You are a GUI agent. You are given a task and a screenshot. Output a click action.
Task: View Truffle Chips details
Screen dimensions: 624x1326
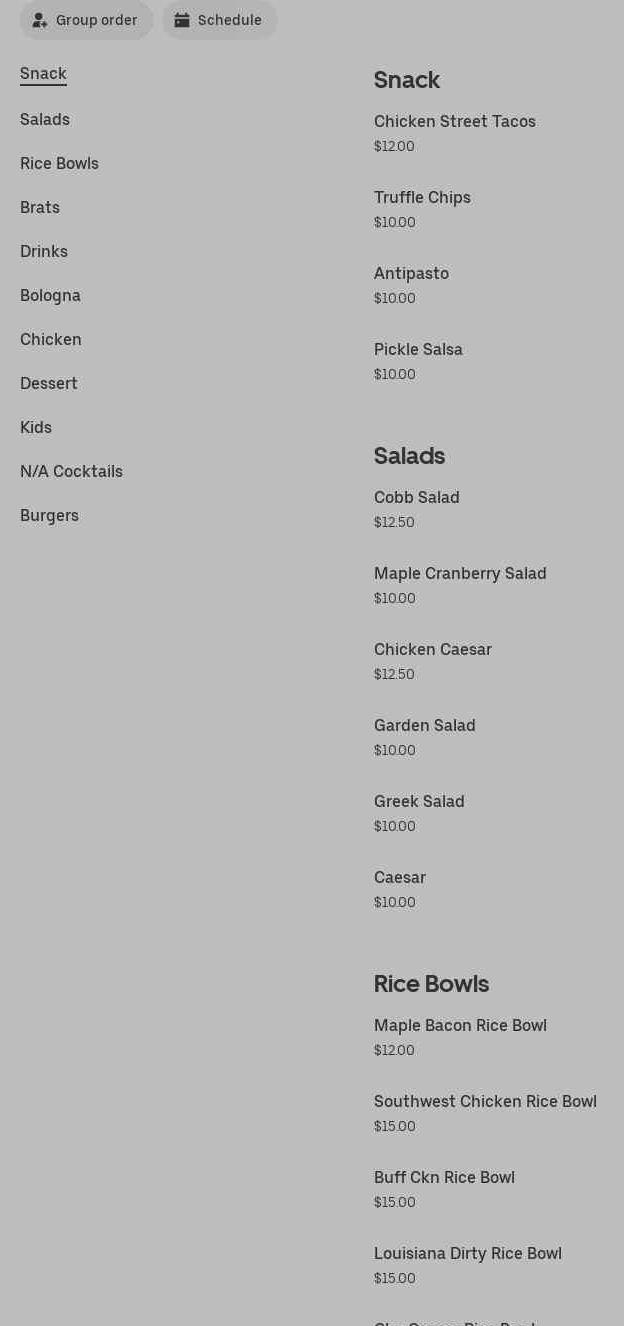(x=422, y=198)
